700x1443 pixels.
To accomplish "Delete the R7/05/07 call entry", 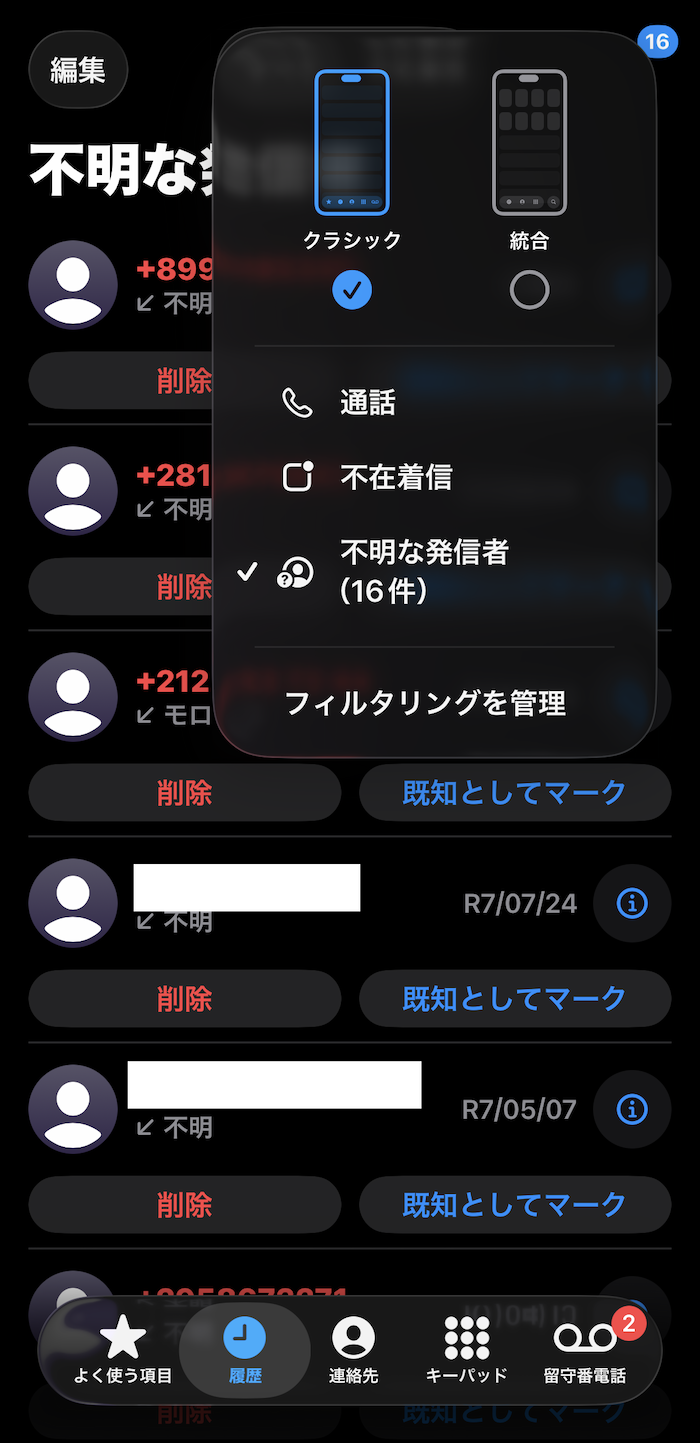I will tap(185, 1205).
